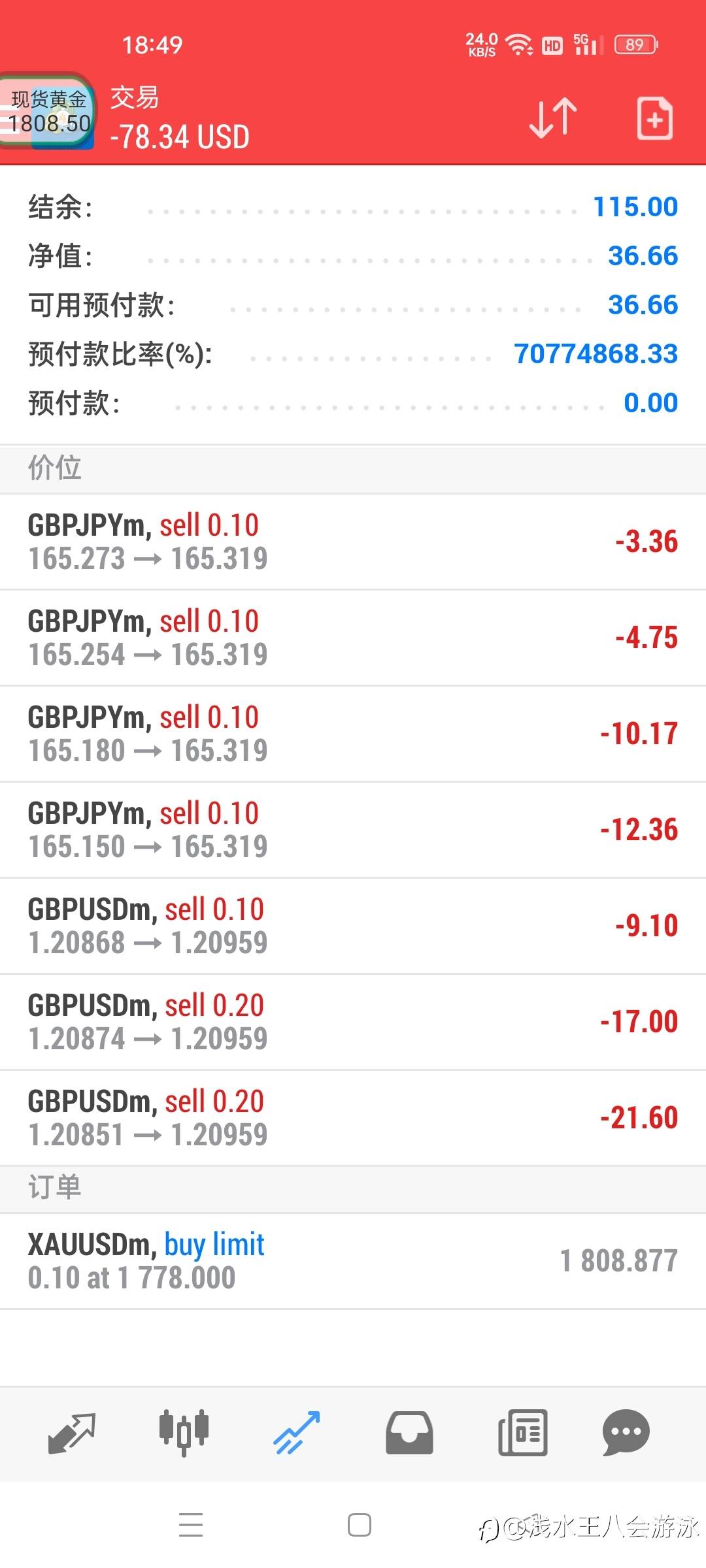Open the news tab
Viewport: 706px width, 1568px height.
pos(522,1433)
